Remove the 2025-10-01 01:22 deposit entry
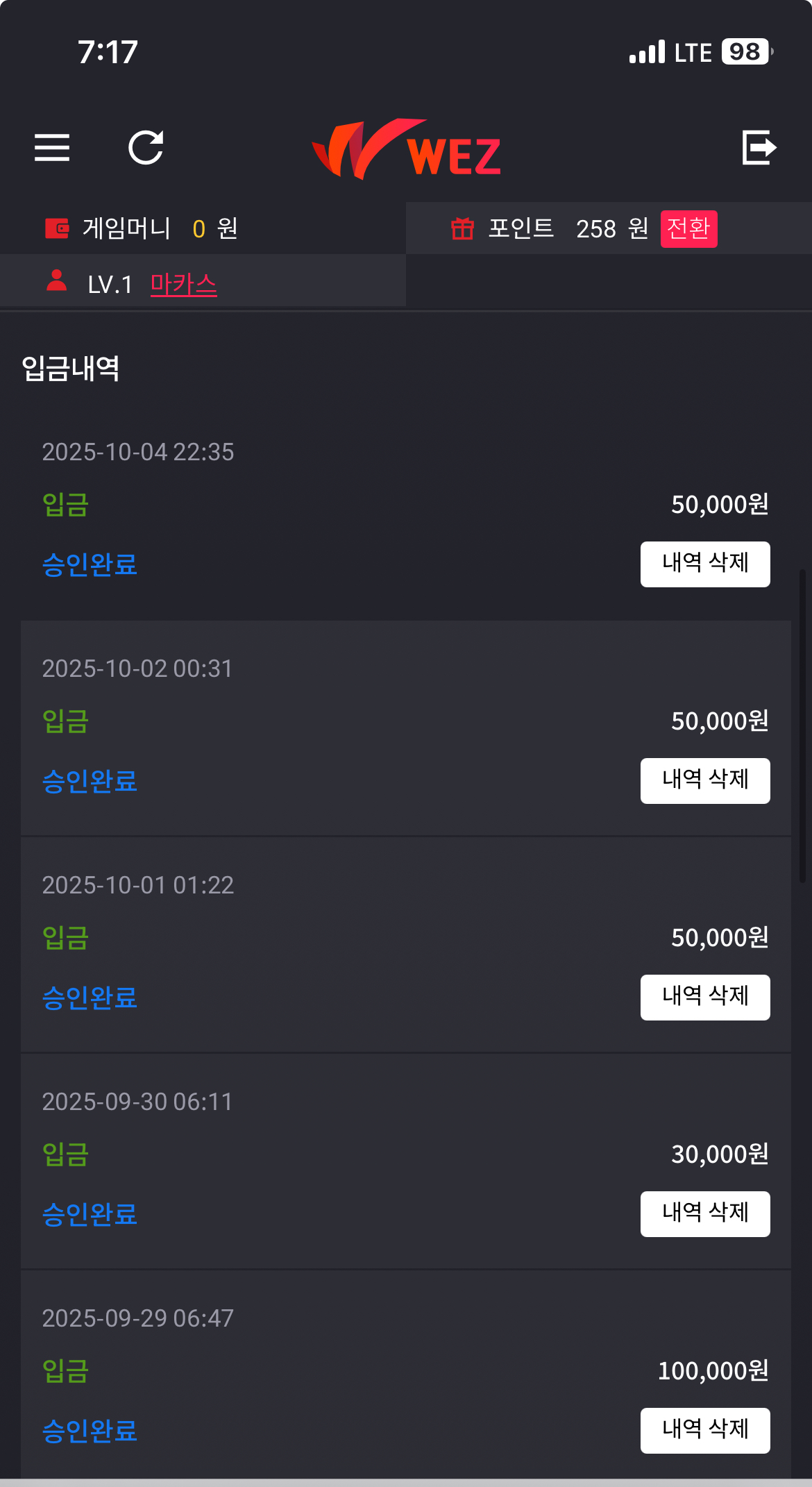812x1487 pixels. [704, 997]
